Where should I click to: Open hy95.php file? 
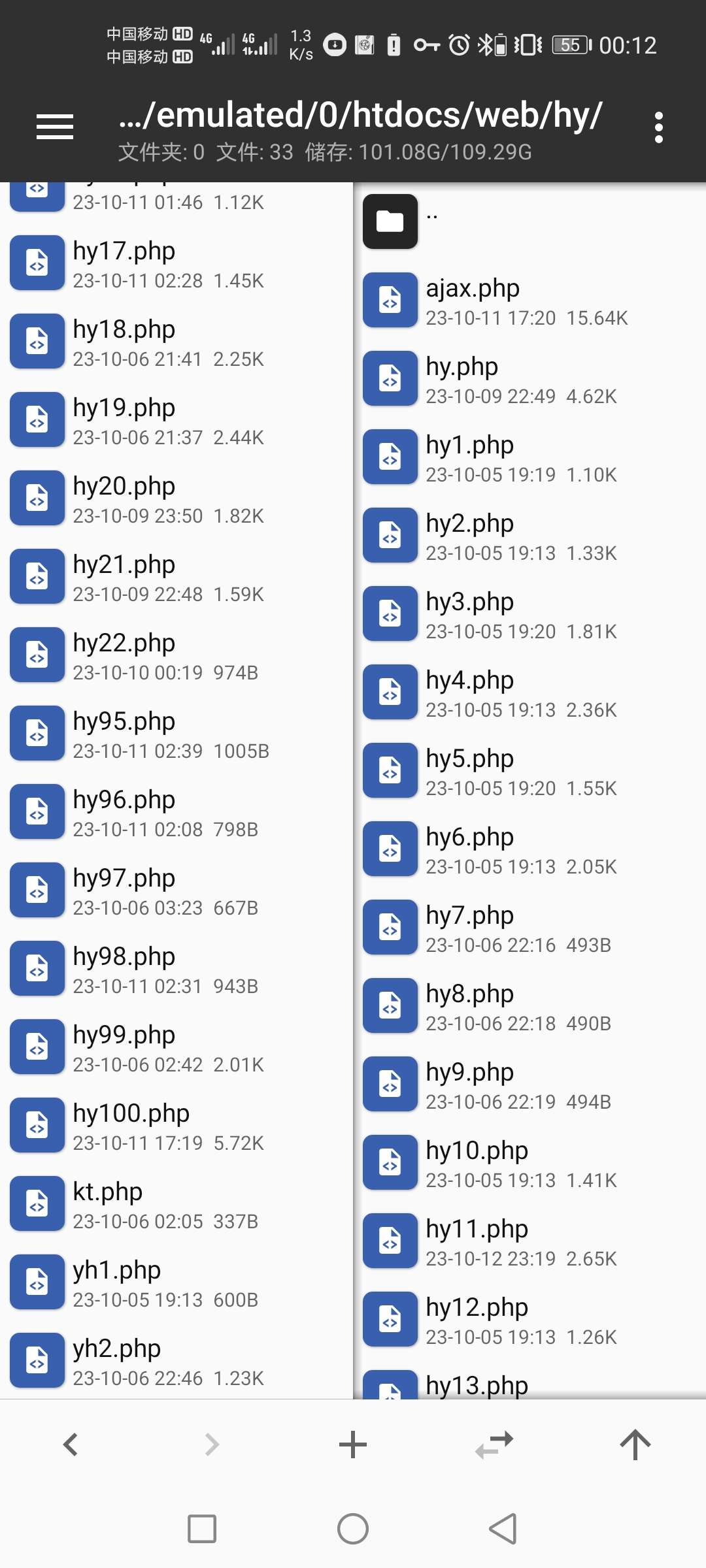(124, 734)
